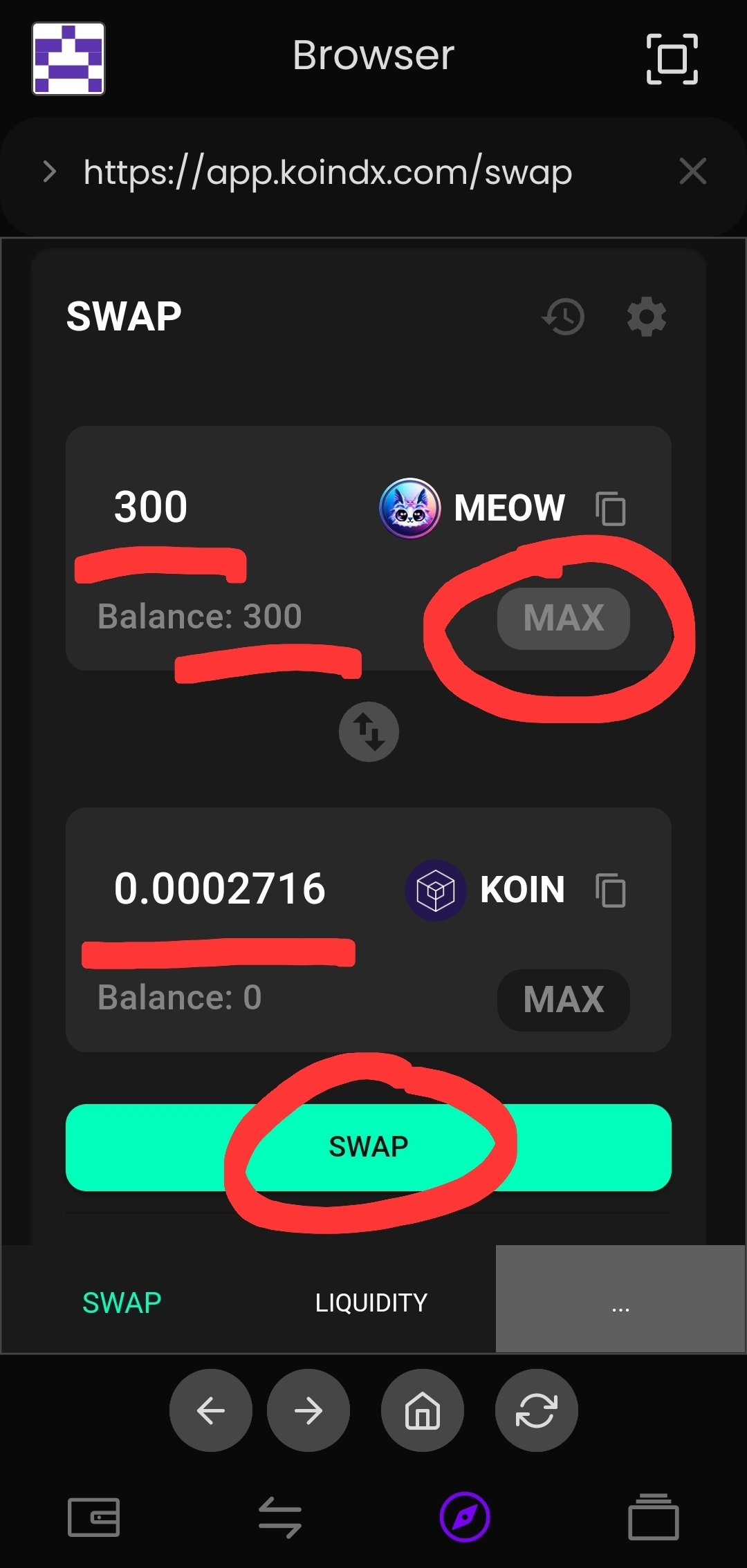Choose the MEOW token selector
Screen dimensions: 747x1568
tap(473, 508)
